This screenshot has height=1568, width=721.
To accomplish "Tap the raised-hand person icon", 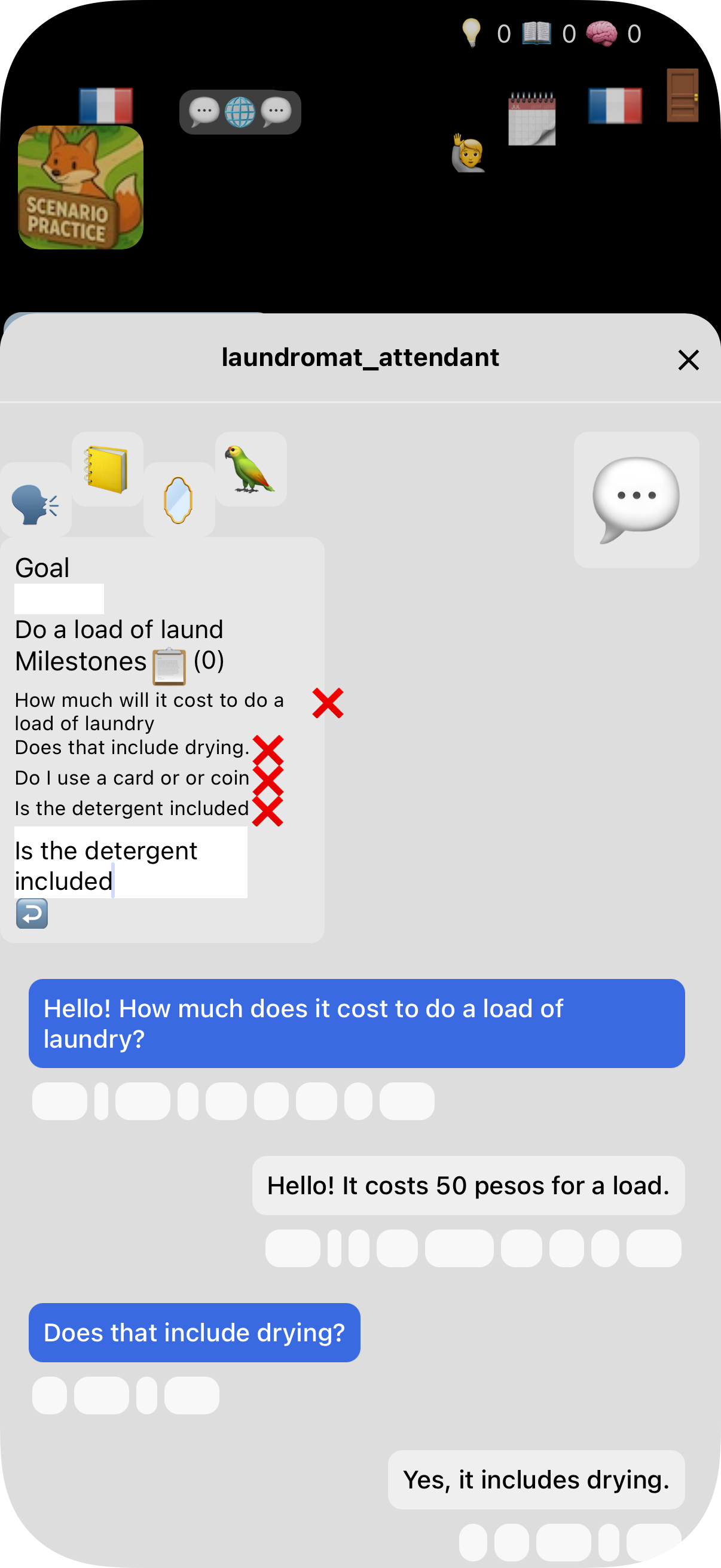I will coord(468,153).
